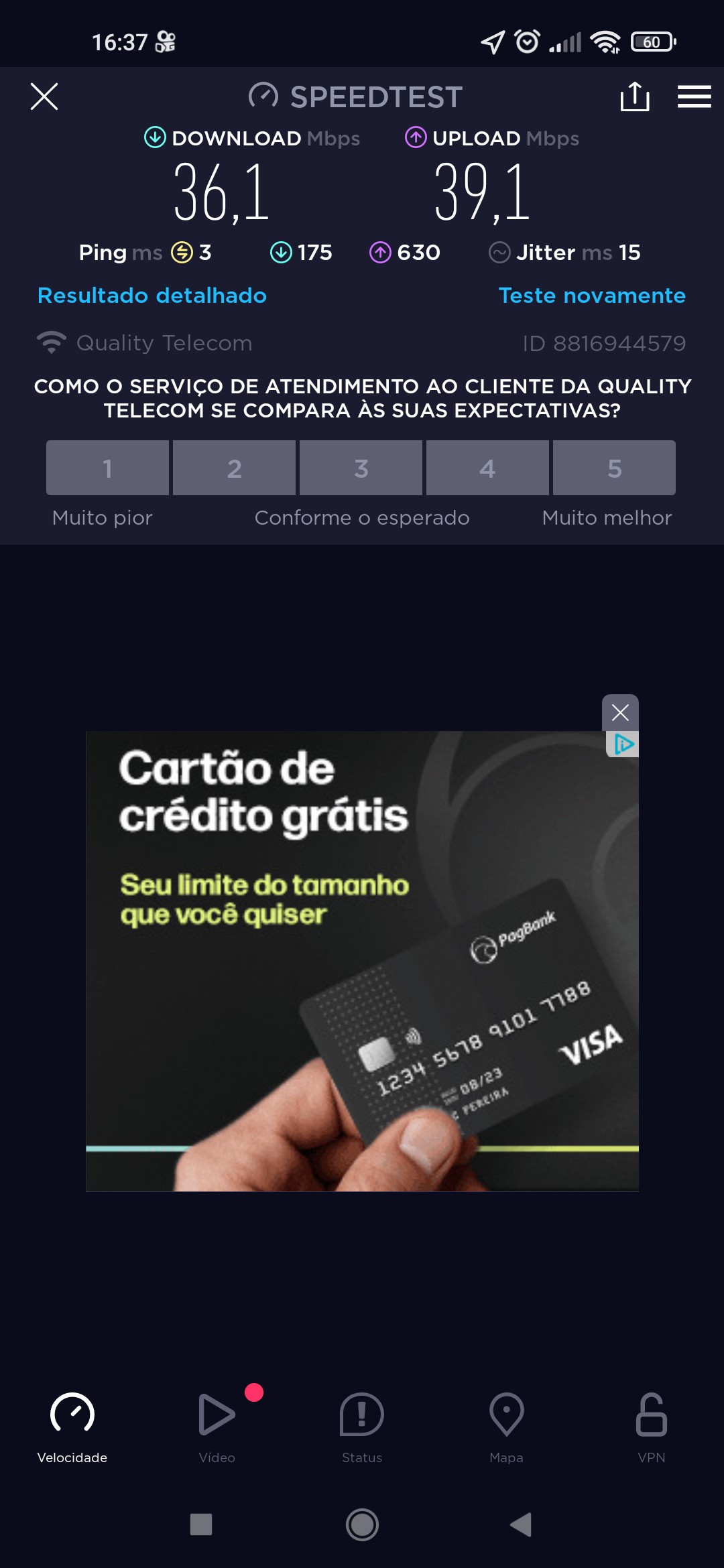The image size is (724, 1568).
Task: Give a rating of 4
Action: point(487,468)
